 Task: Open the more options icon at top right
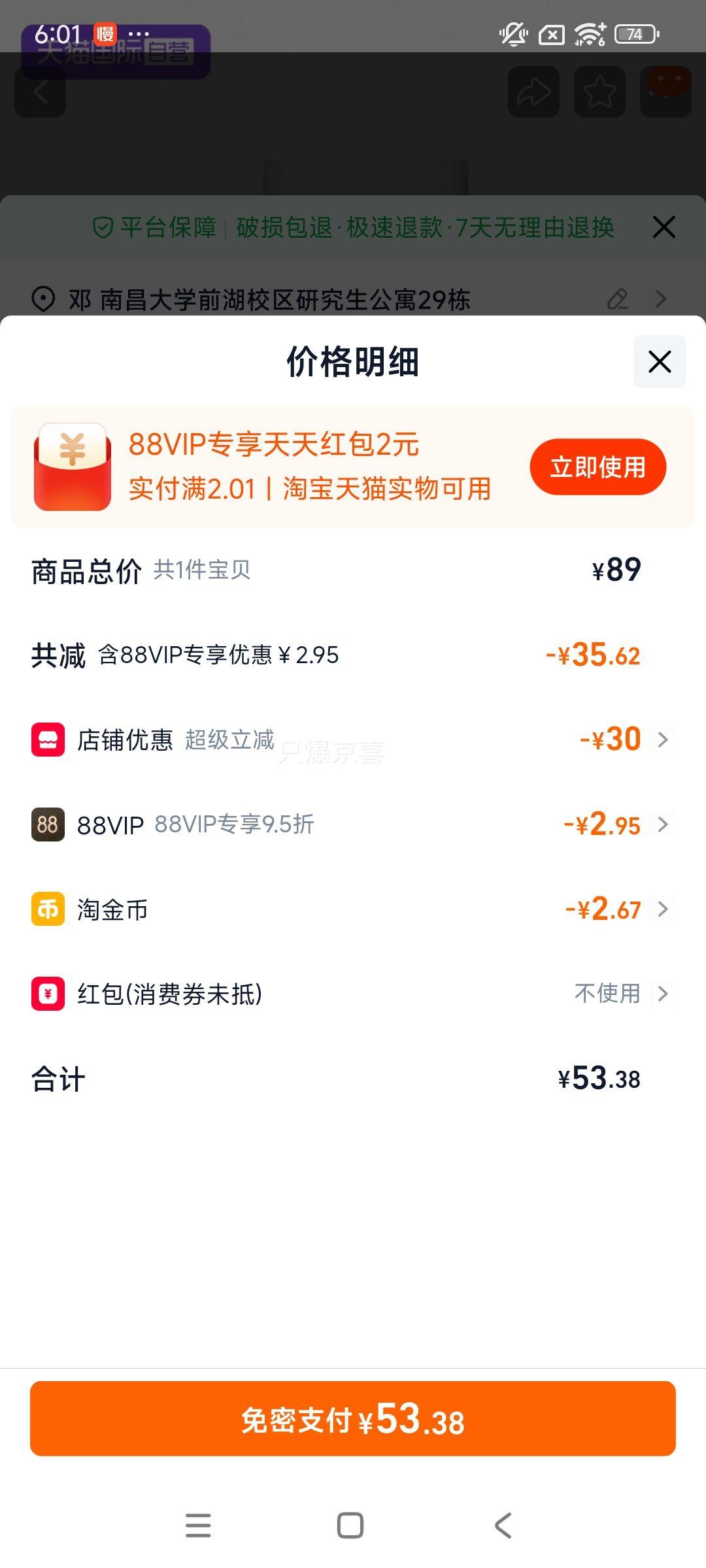click(x=665, y=91)
